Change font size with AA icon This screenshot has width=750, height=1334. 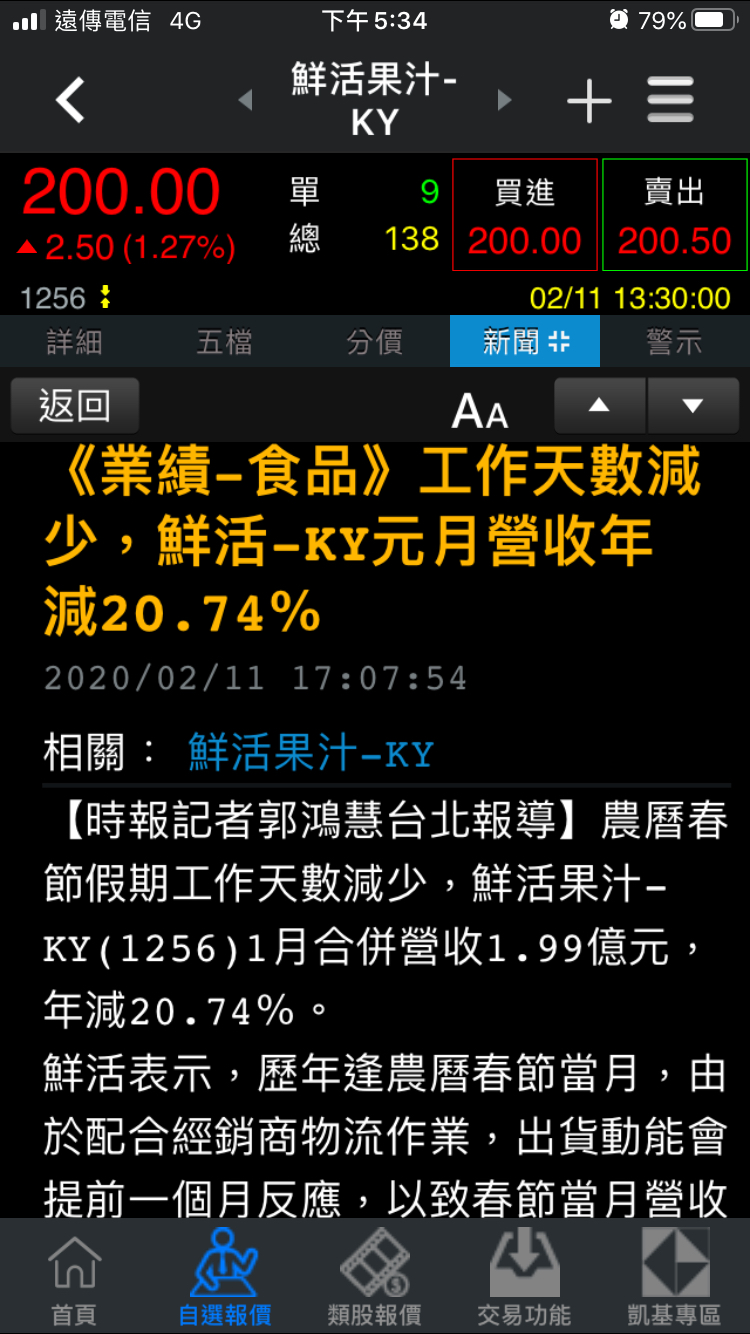[x=480, y=410]
